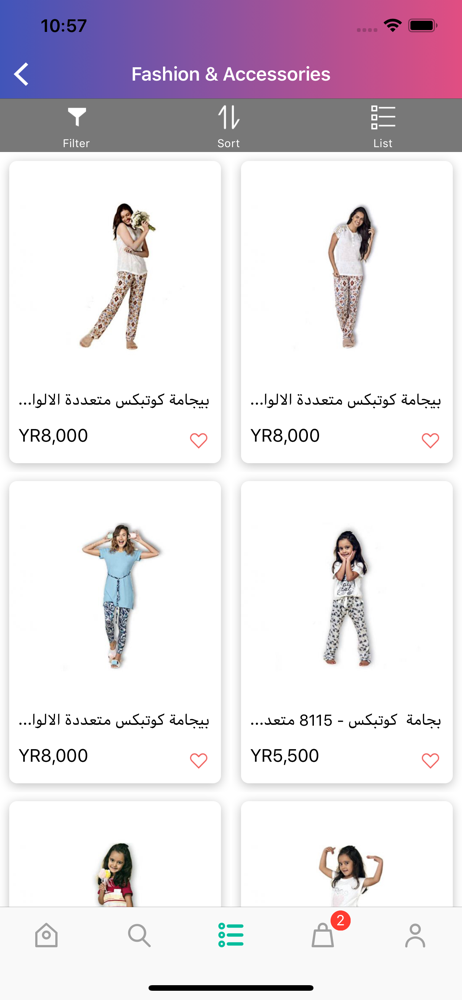The height and width of the screenshot is (1000, 462).
Task: Go back using the header arrow
Action: (x=22, y=75)
